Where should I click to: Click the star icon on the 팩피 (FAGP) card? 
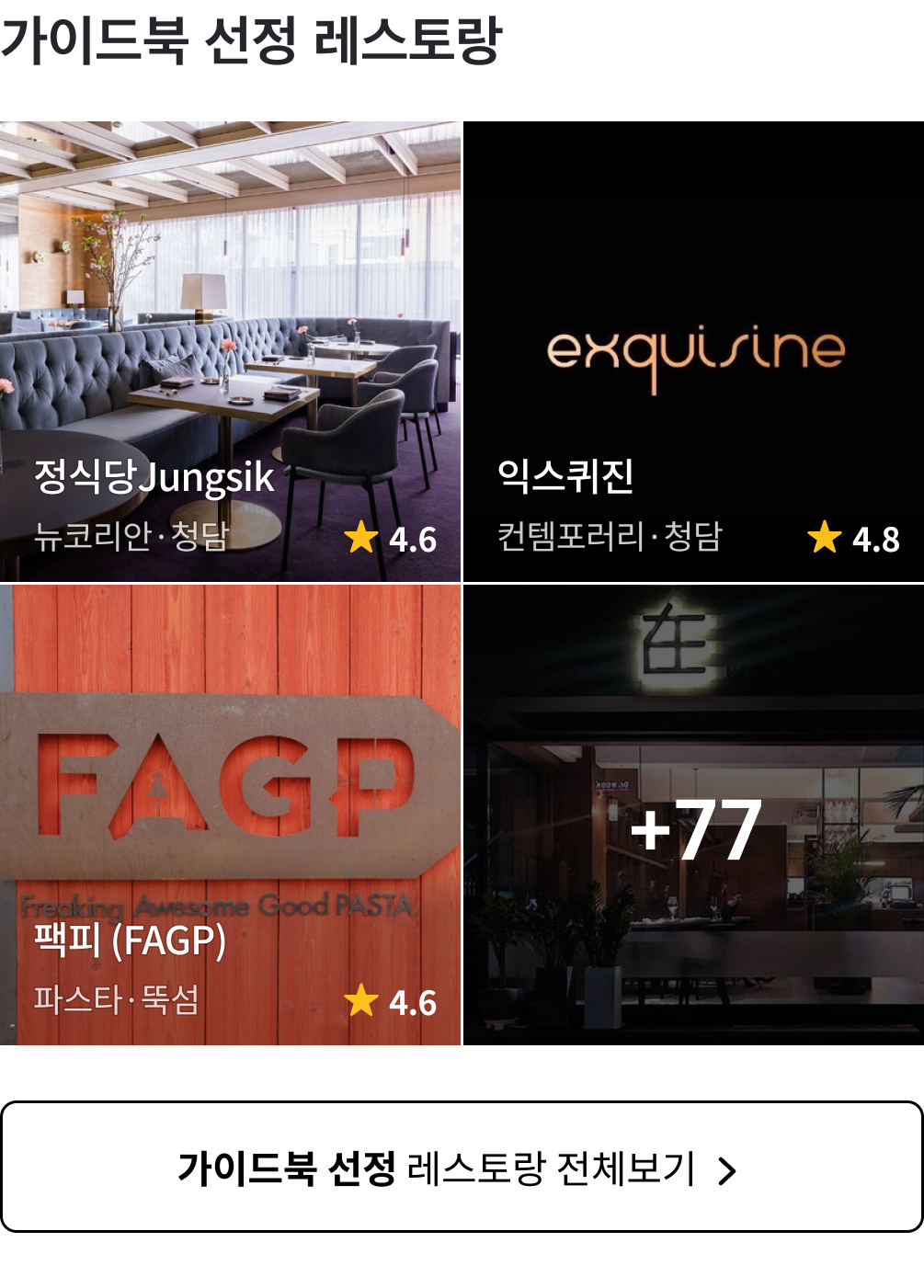coord(360,998)
